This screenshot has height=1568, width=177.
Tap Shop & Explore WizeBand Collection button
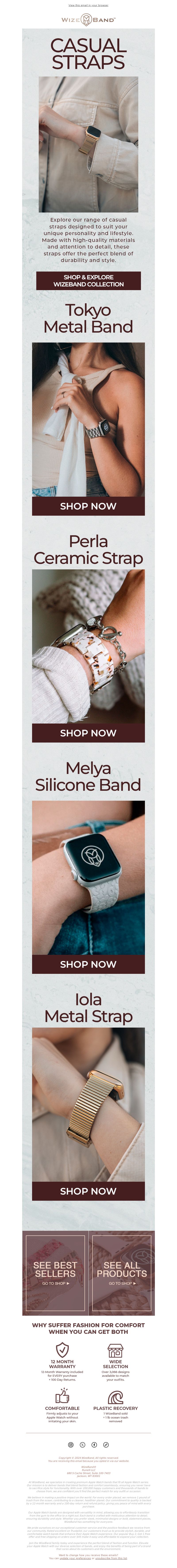[88, 281]
